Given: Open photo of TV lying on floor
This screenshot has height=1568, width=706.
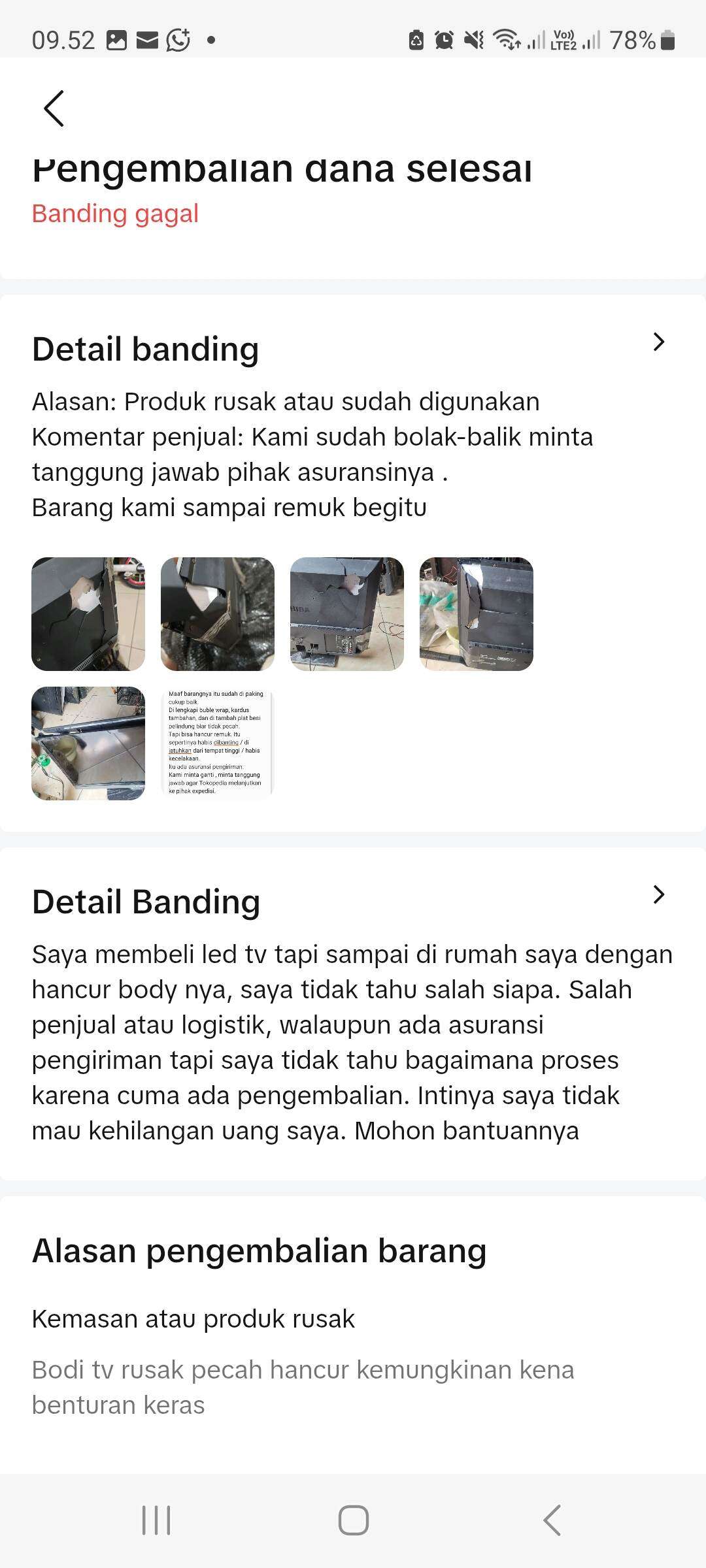Looking at the screenshot, I should click(x=88, y=743).
